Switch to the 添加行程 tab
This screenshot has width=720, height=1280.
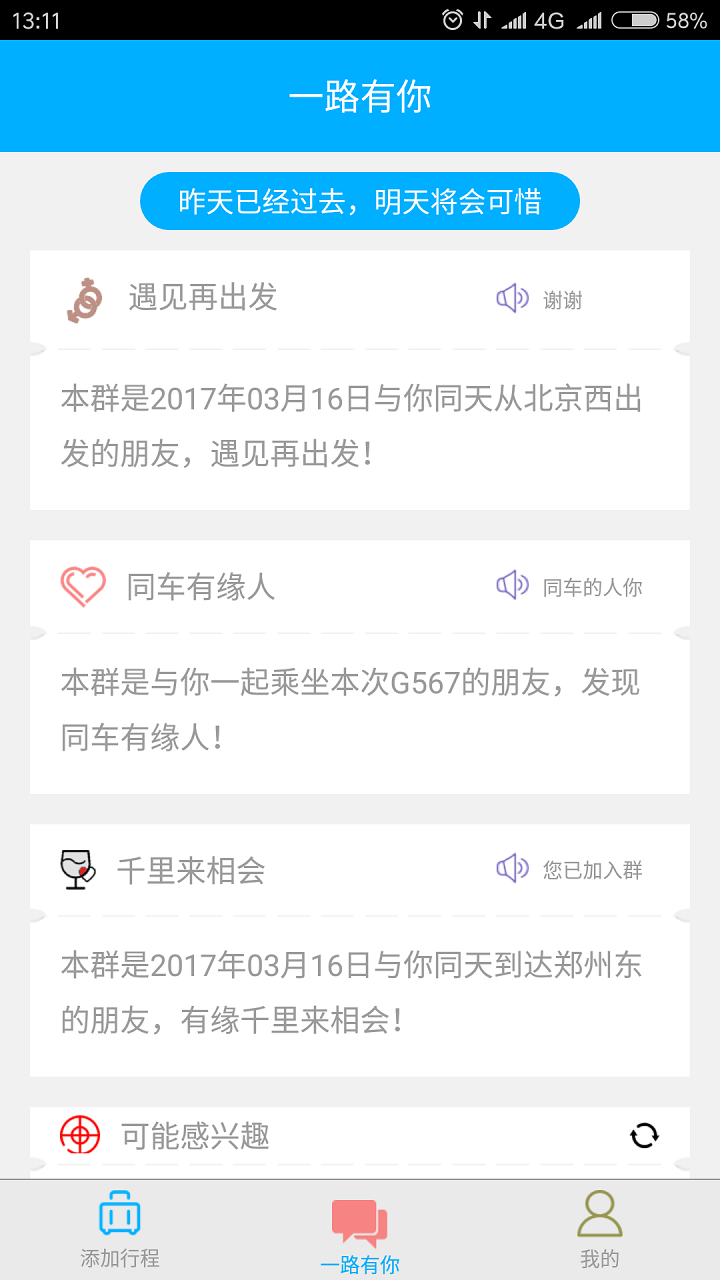(120, 1230)
